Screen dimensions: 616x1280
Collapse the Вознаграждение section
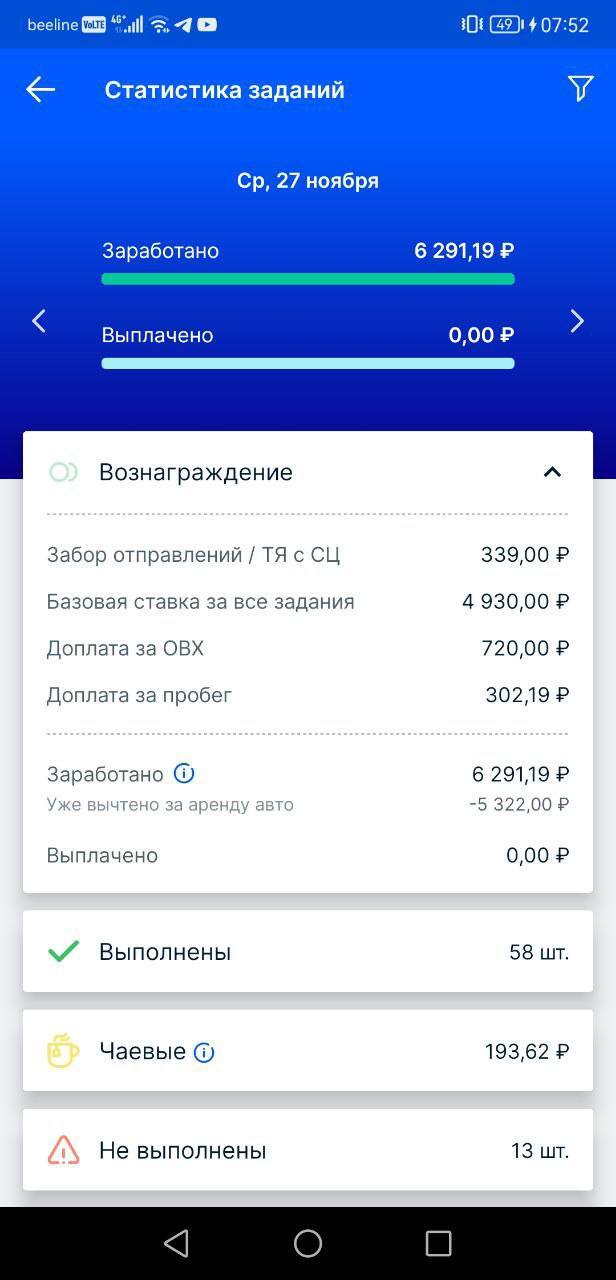(552, 472)
